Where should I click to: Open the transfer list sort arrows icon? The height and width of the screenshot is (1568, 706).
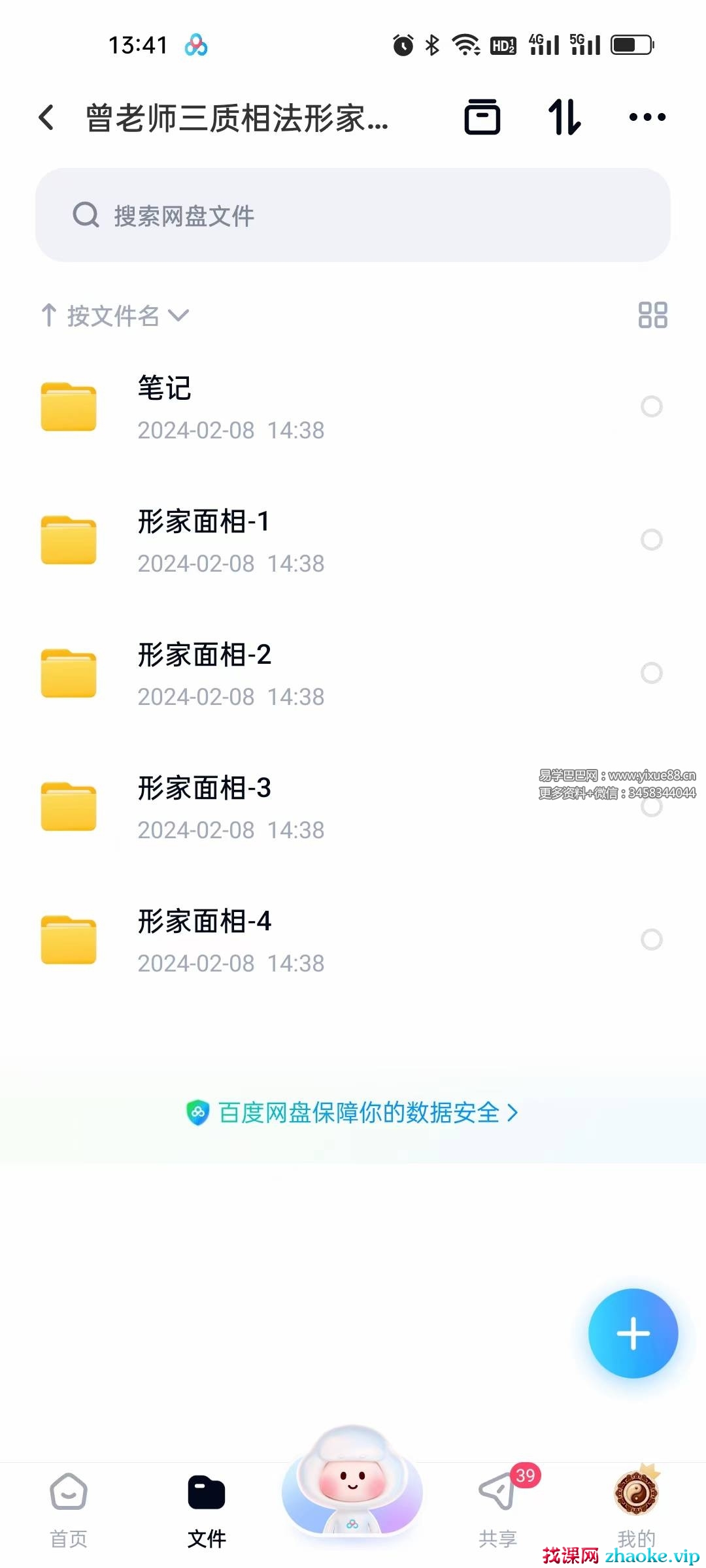564,118
